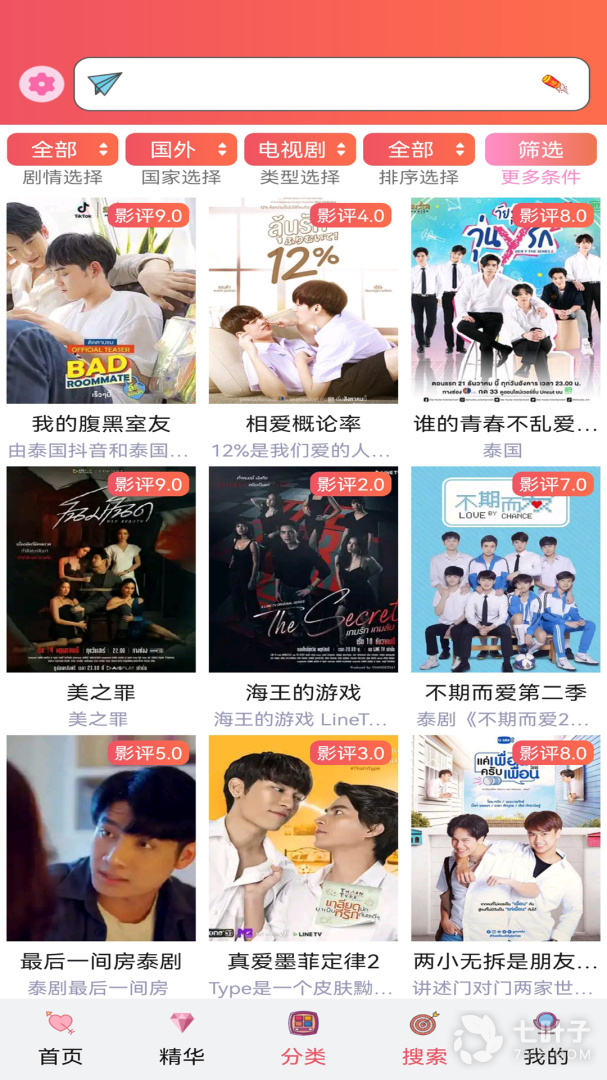Open 我的腹黑室友 drama card
This screenshot has height=1080, width=607.
[101, 301]
